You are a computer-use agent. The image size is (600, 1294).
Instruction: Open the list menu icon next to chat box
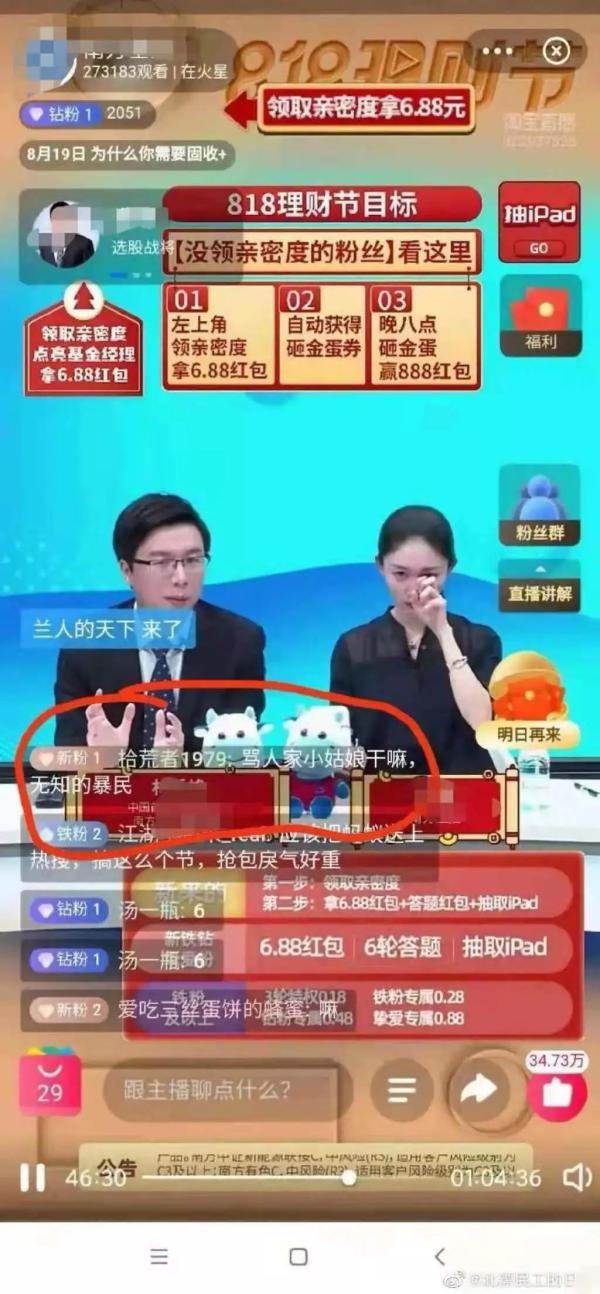pyautogui.click(x=402, y=1089)
